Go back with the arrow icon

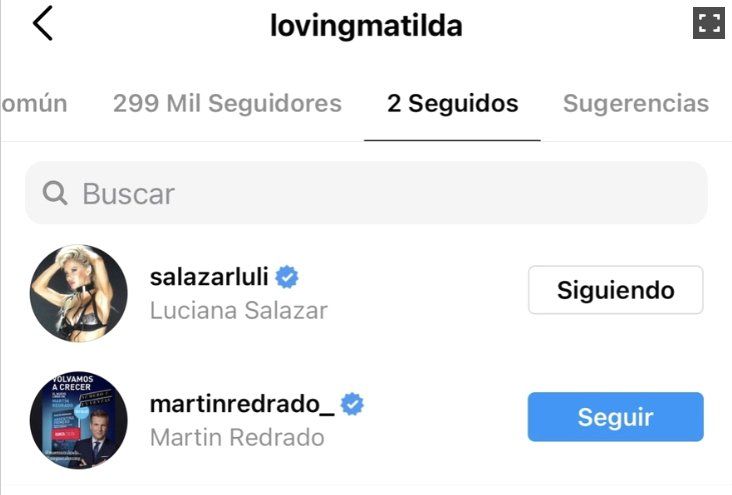click(42, 24)
